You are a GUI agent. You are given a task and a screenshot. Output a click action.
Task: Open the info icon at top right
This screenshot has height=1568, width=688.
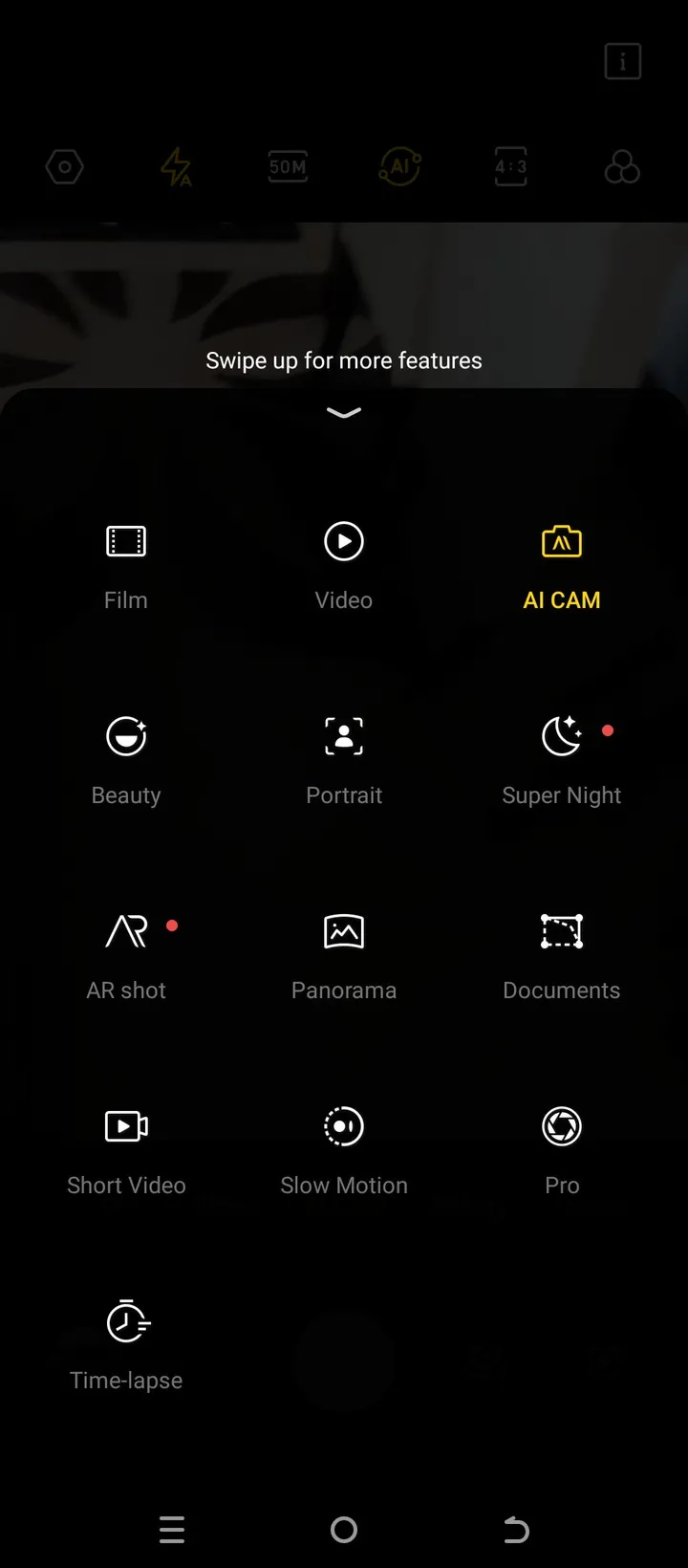(622, 61)
